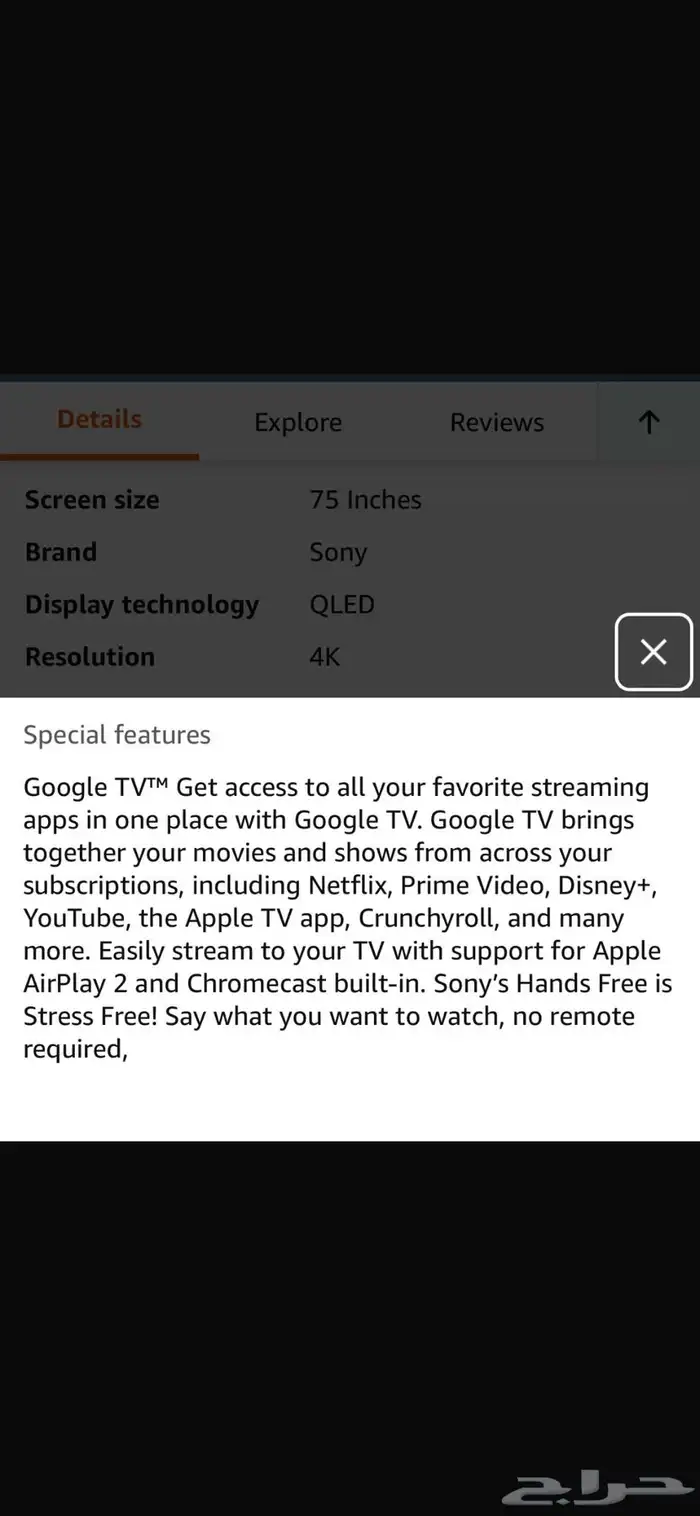The image size is (700, 1516).
Task: Close the Special features panel
Action: (653, 652)
